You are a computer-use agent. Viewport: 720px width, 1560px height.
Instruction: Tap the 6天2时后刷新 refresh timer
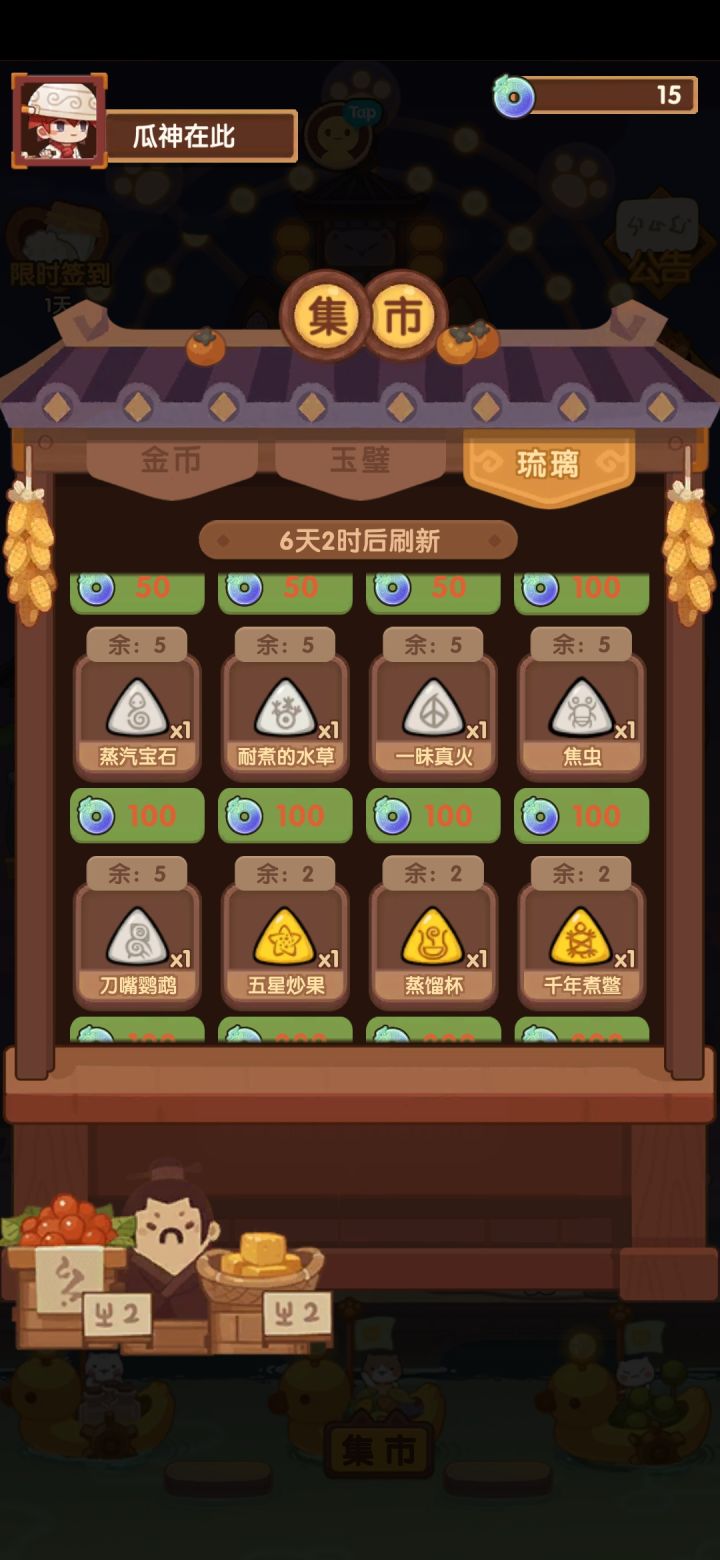pyautogui.click(x=360, y=539)
